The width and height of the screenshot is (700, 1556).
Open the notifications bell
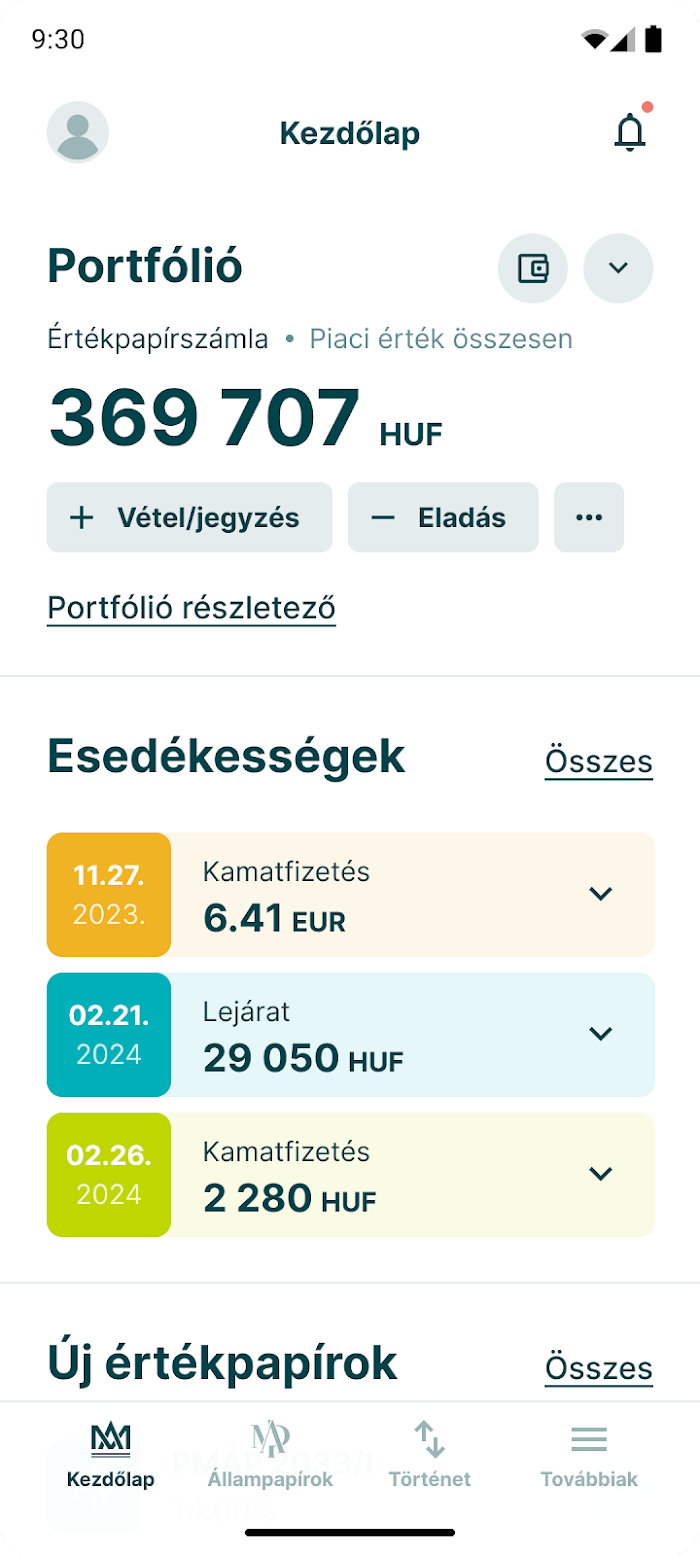(x=630, y=132)
